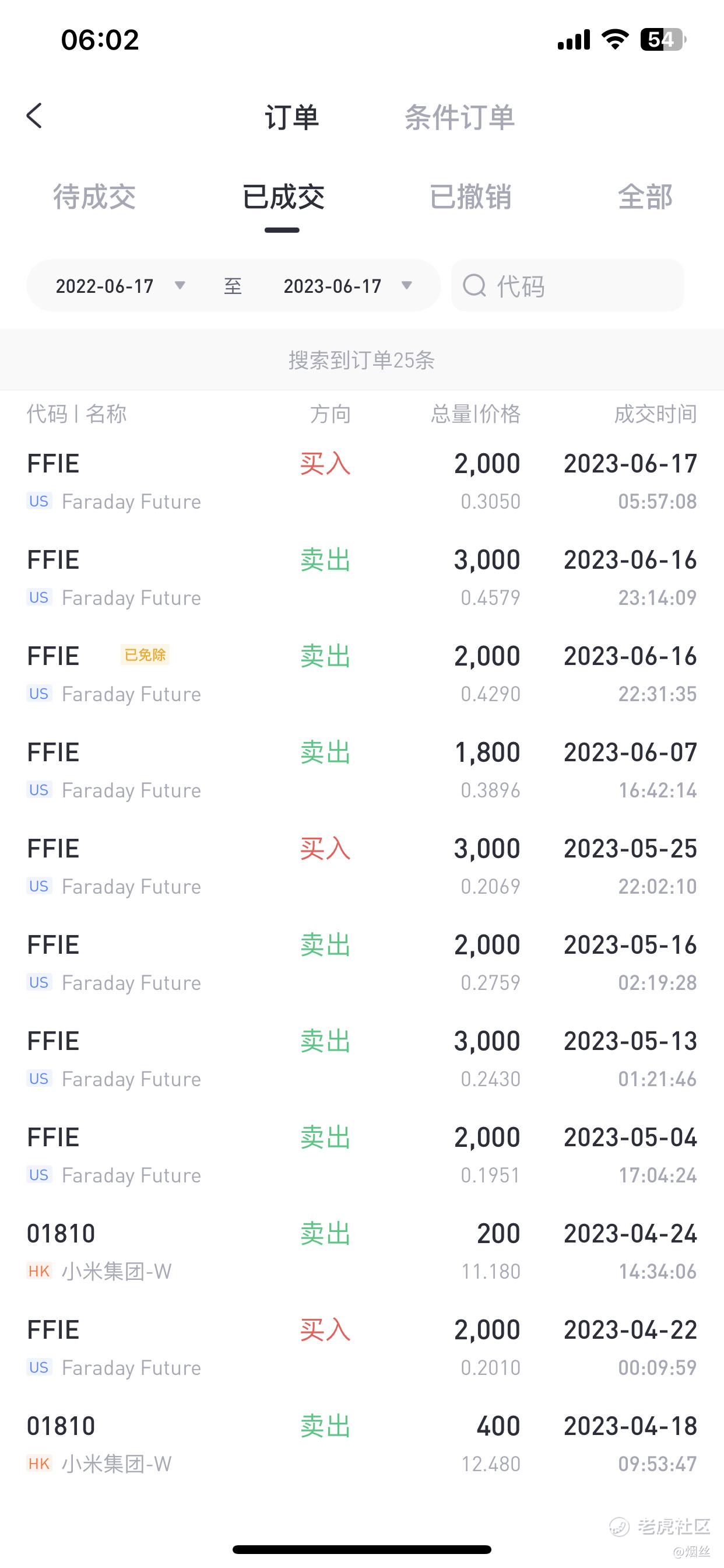
Task: Open FFIE sell order at 23:14:09
Action: pyautogui.click(x=362, y=578)
